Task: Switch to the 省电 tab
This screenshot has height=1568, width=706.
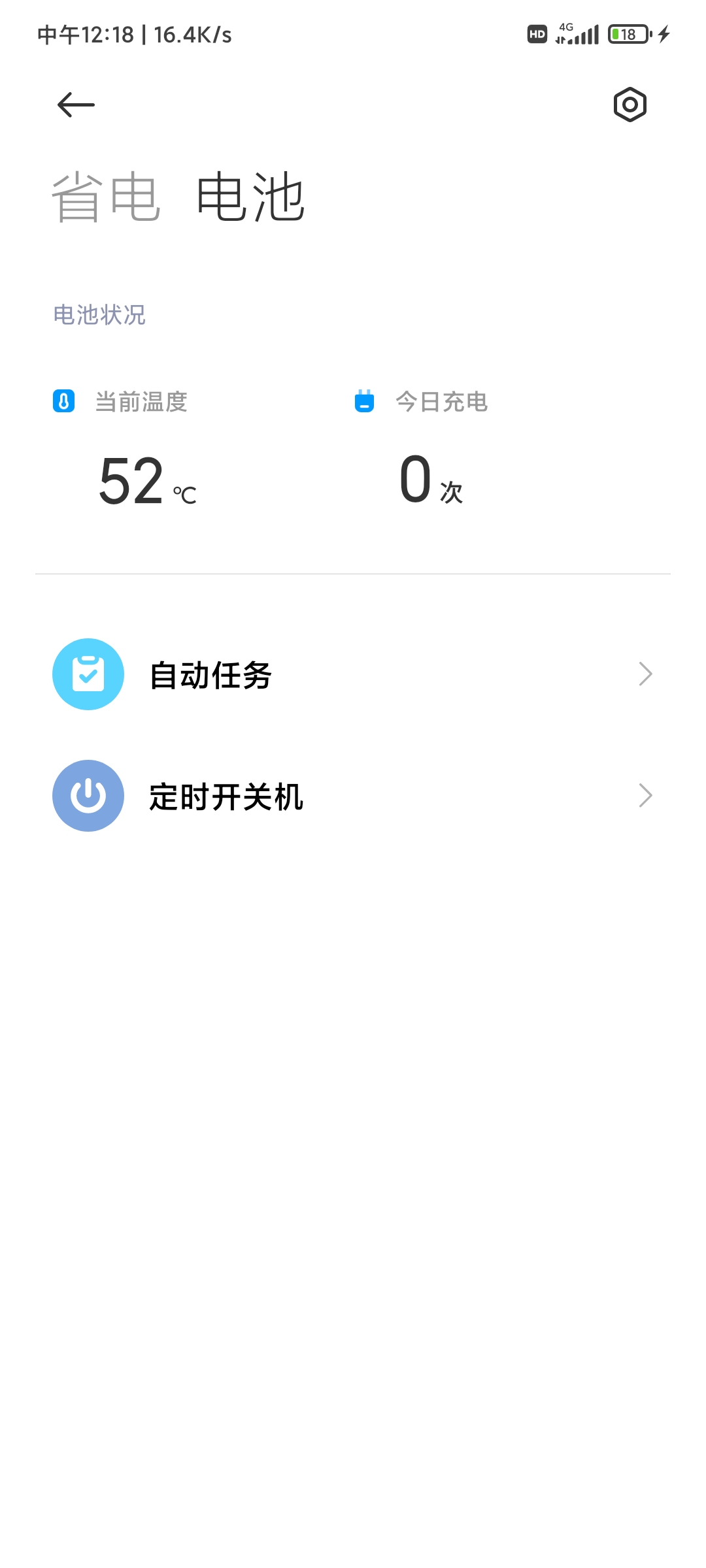Action: pos(106,197)
